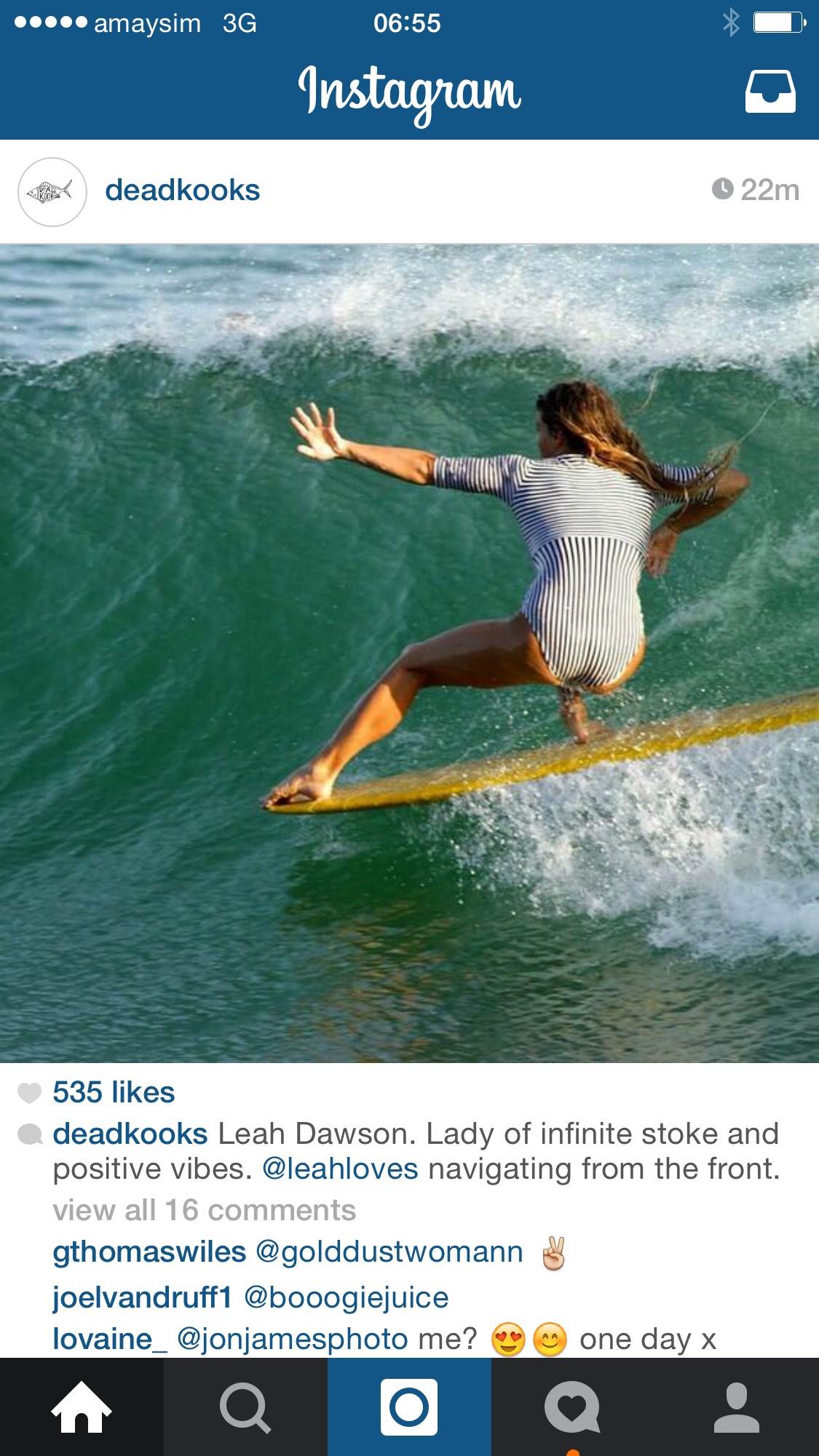
Task: Switch to the Search tab
Action: click(245, 1407)
